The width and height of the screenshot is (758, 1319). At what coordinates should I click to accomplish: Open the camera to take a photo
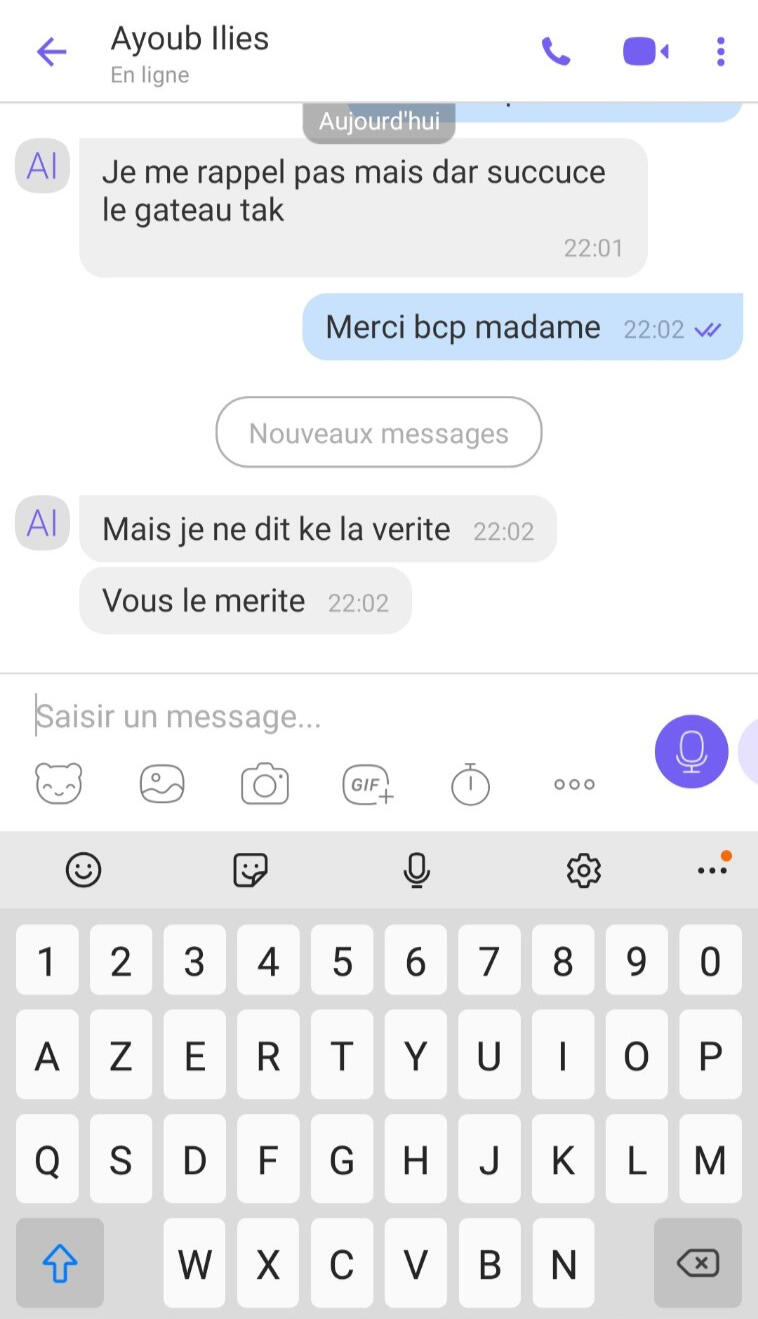[x=265, y=784]
